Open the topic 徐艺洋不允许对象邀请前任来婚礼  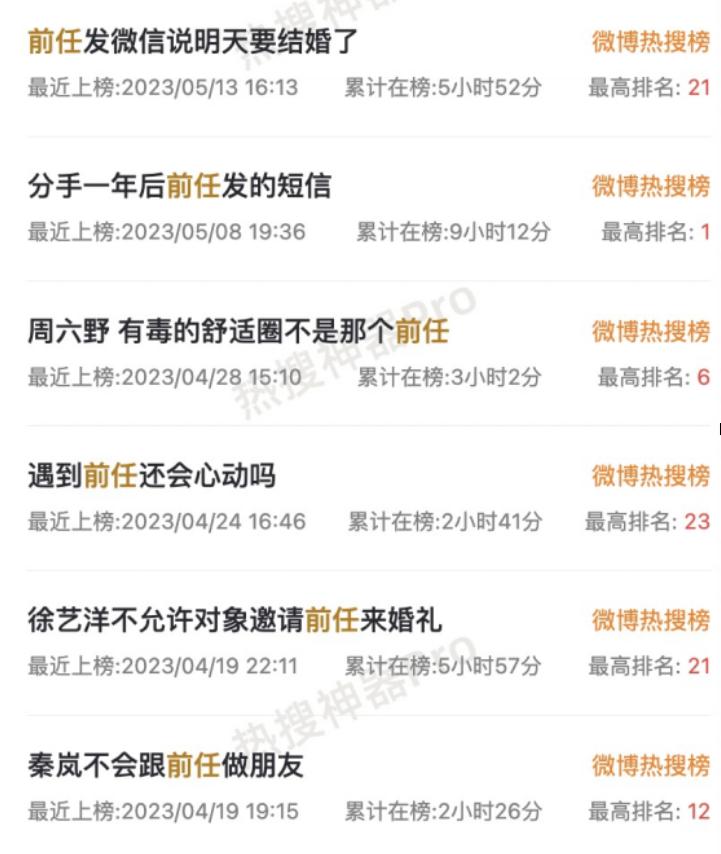[x=234, y=621]
